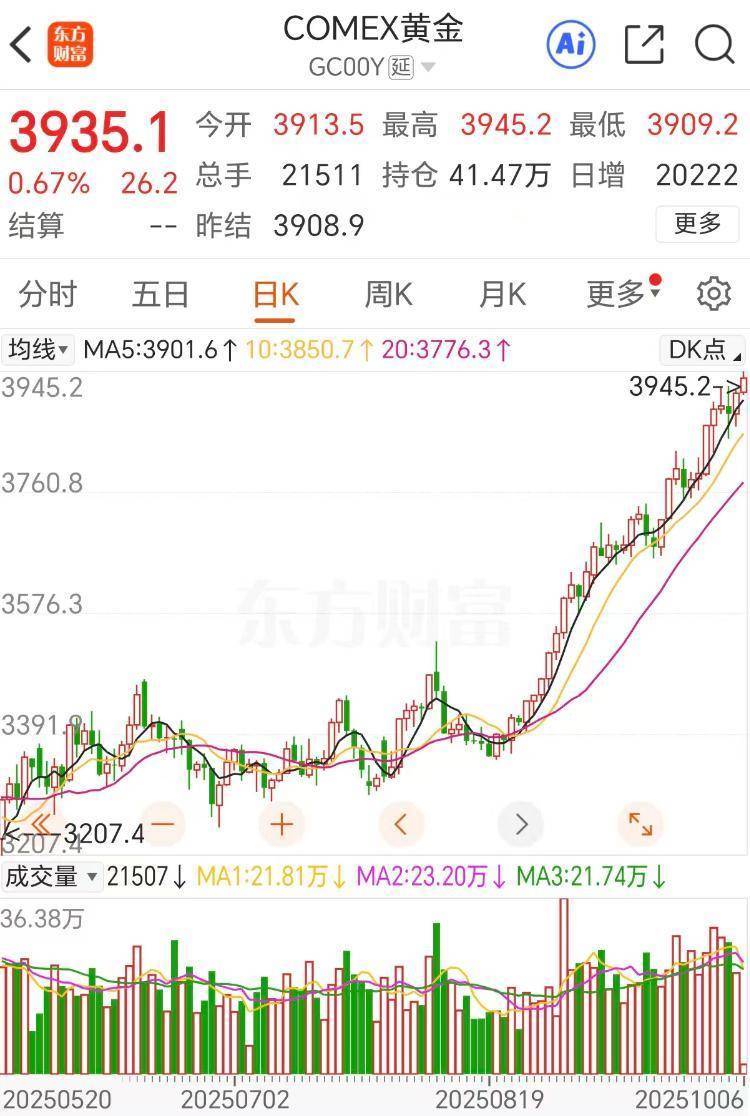Viewport: 750px width, 1116px height.
Task: Open the Ai assistant icon
Action: coord(571,44)
